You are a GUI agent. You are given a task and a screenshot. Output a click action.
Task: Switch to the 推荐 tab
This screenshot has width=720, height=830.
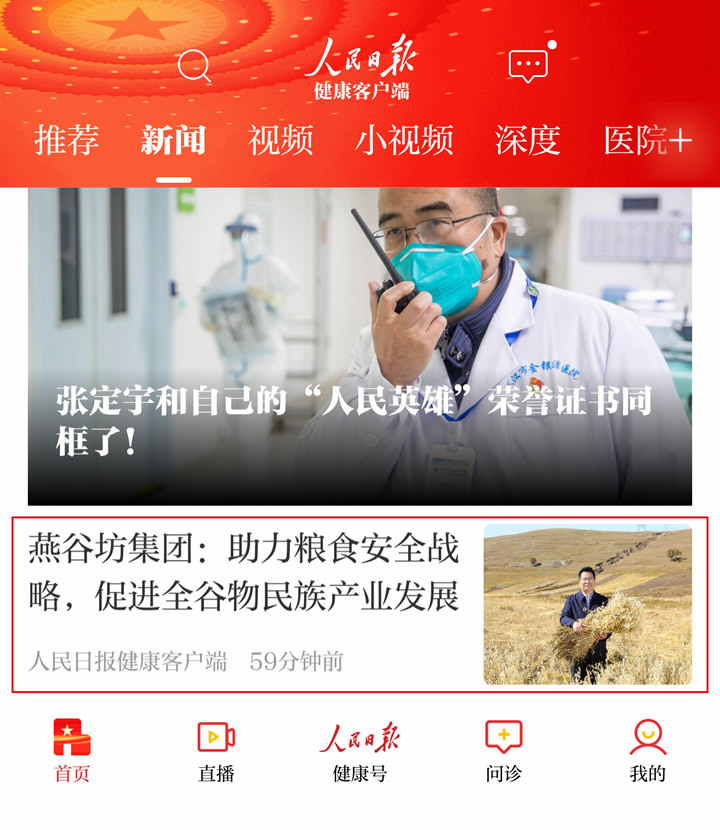pyautogui.click(x=67, y=140)
